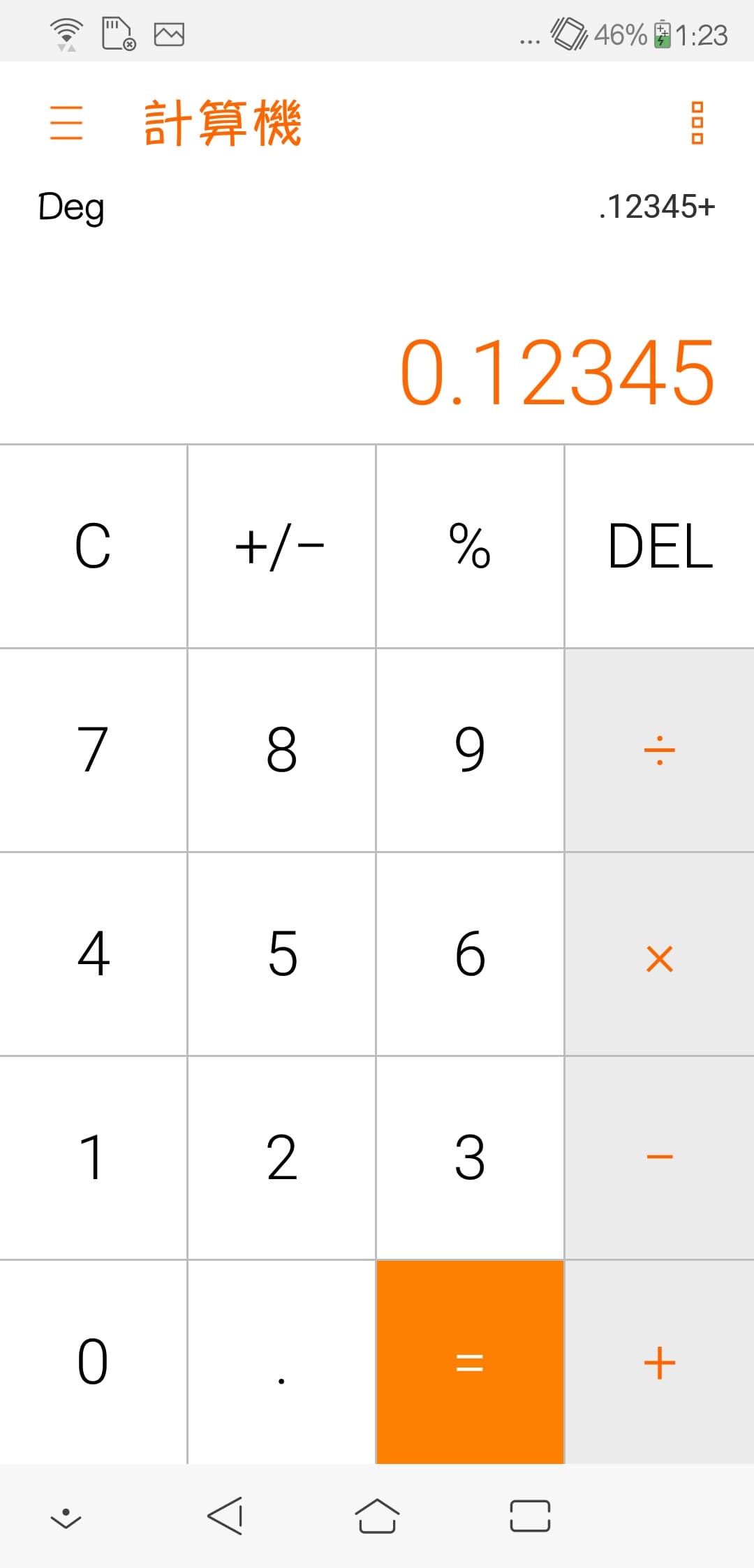Screen dimensions: 754x1568
Task: Go back using the navigation bar
Action: (225, 1516)
